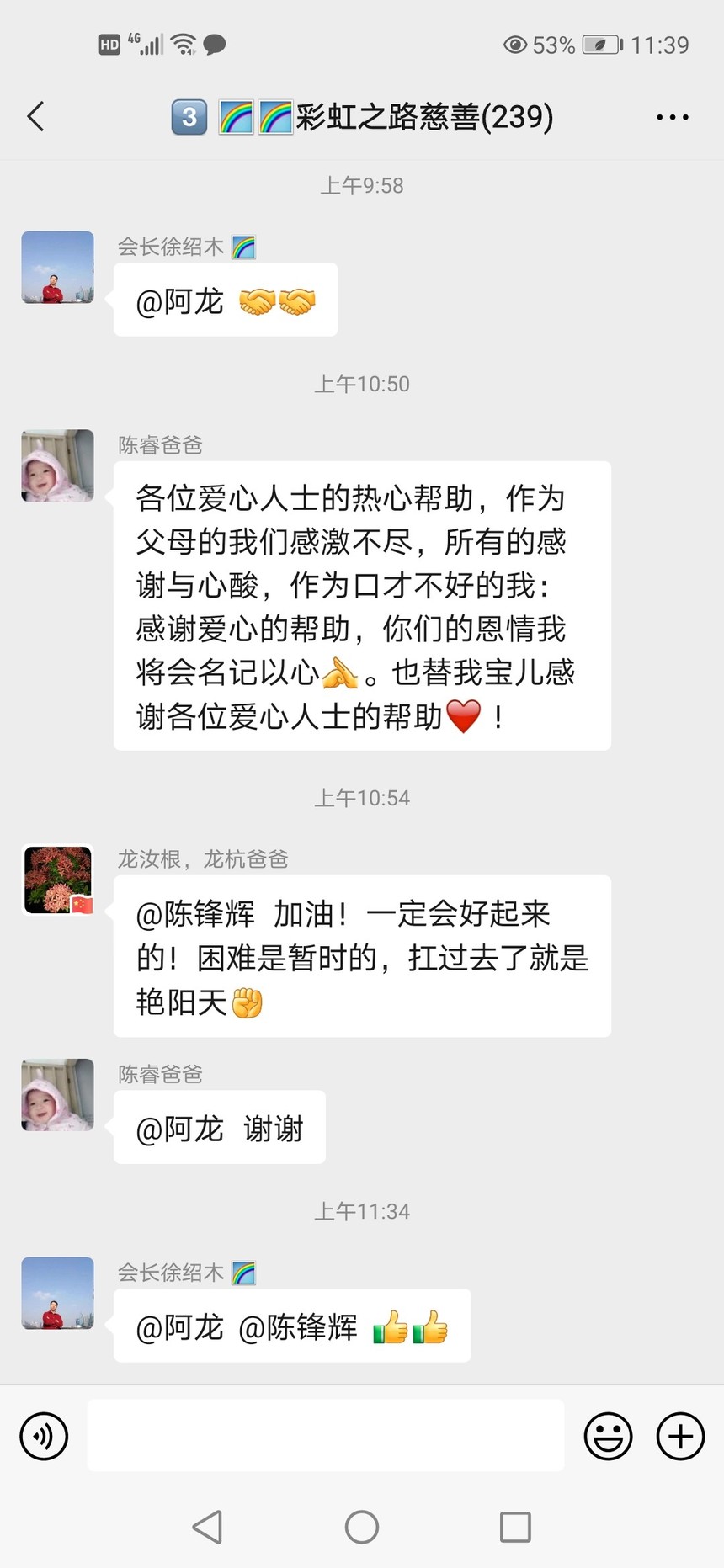Open the emoji sticker panel
The height and width of the screenshot is (1568, 724).
pyautogui.click(x=608, y=1436)
